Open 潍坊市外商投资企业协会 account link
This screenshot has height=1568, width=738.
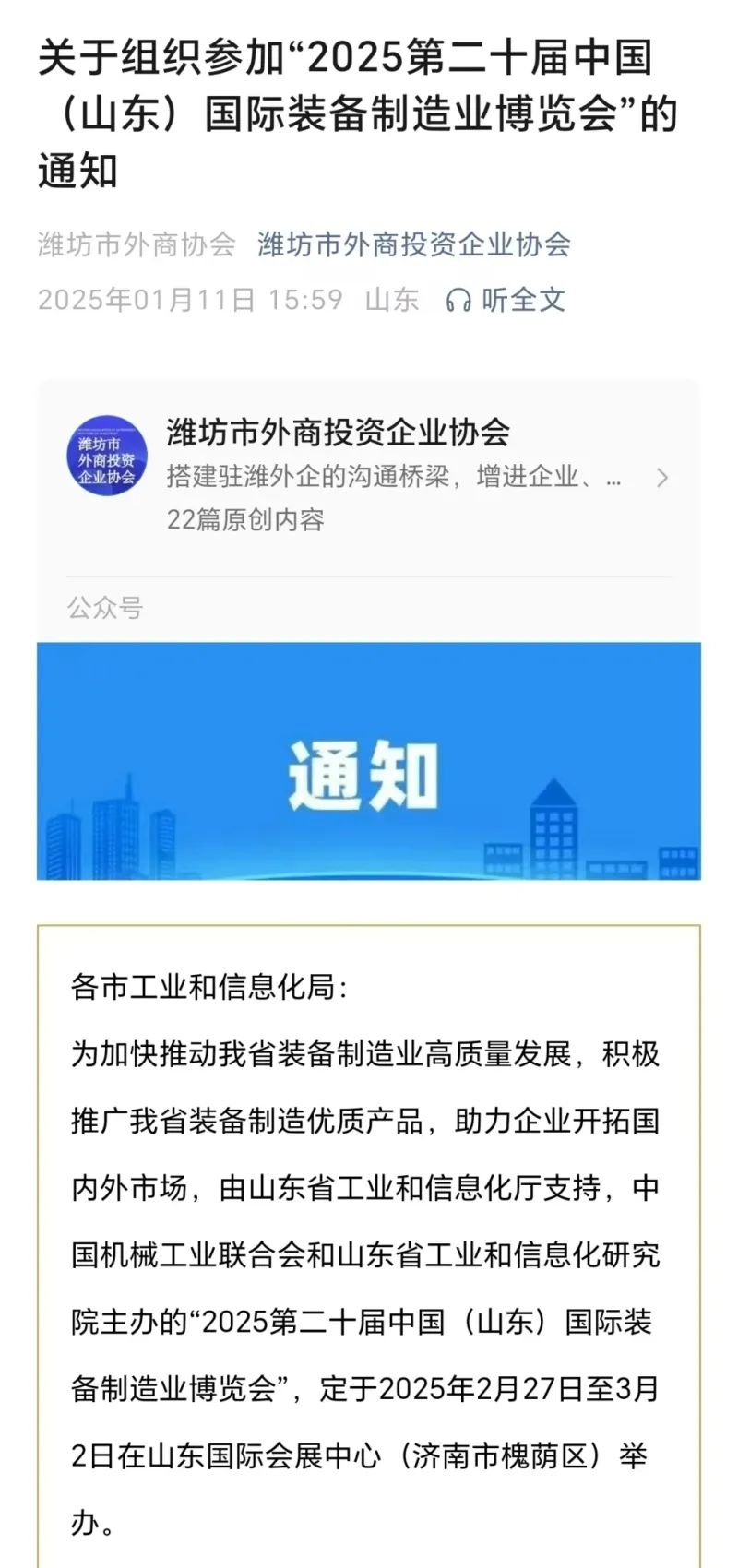413,244
